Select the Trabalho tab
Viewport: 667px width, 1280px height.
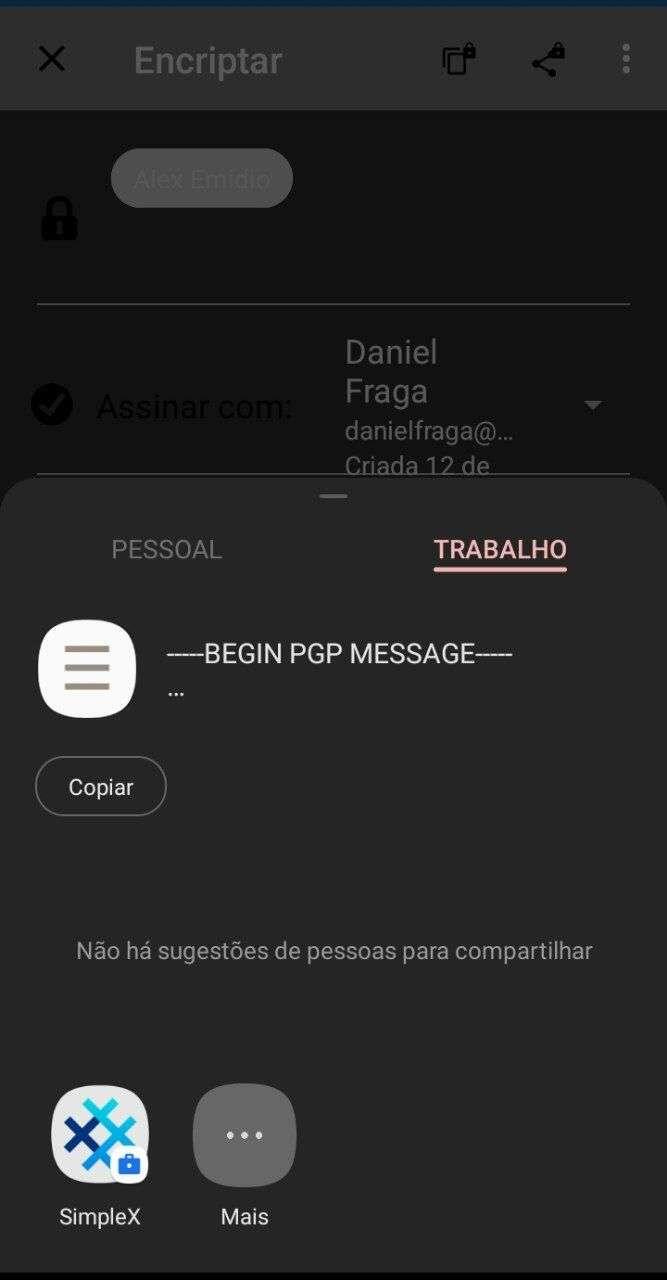(500, 549)
